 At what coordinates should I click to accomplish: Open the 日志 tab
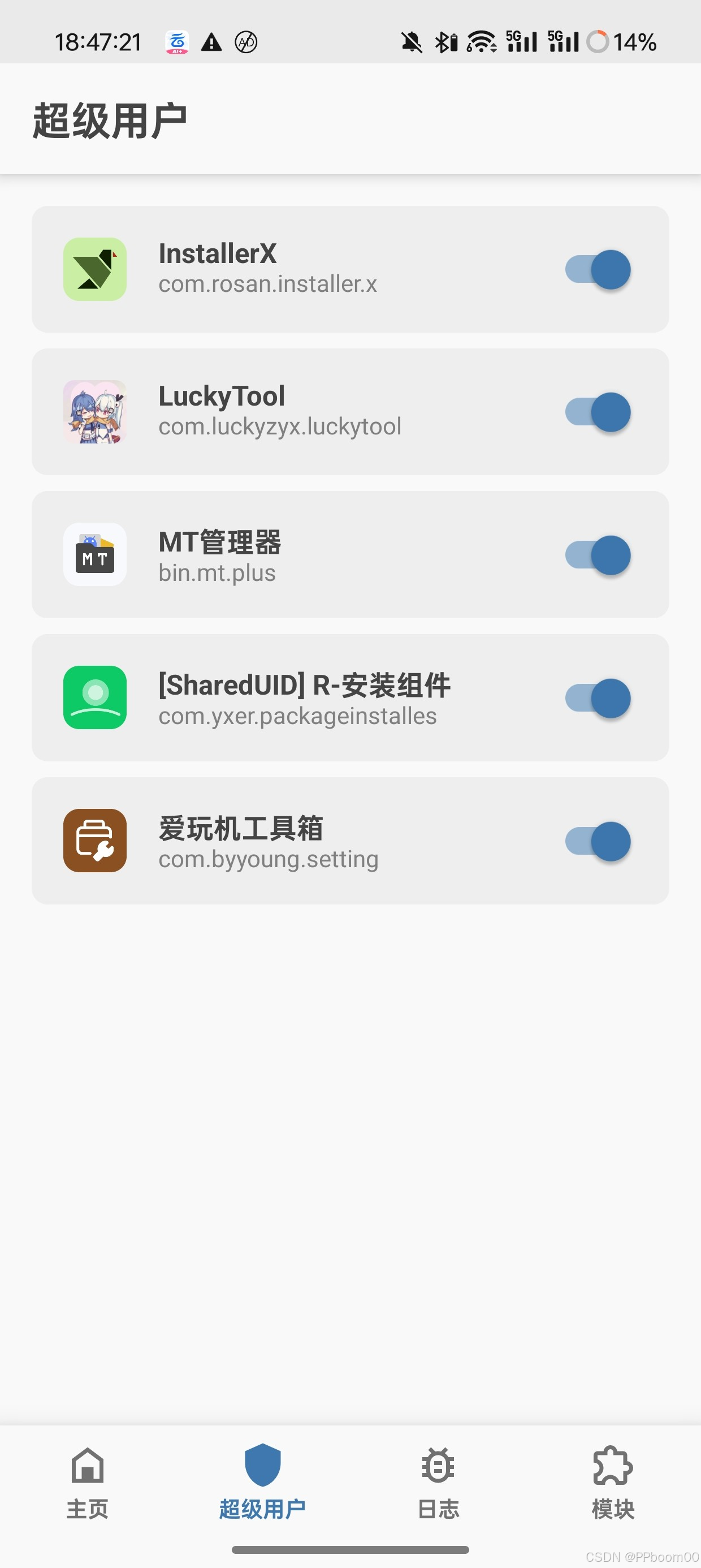(438, 1483)
